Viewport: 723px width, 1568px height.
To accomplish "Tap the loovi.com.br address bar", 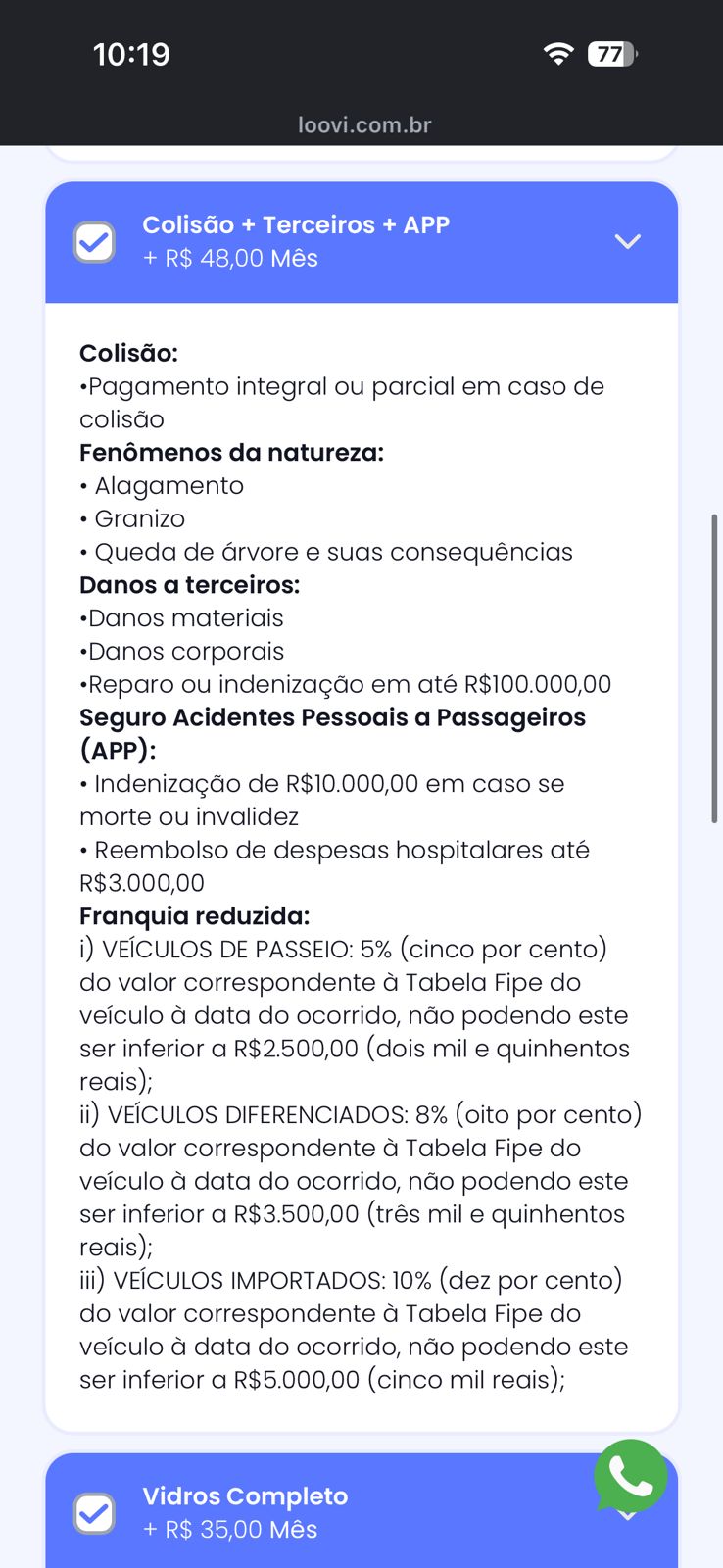I will [364, 125].
